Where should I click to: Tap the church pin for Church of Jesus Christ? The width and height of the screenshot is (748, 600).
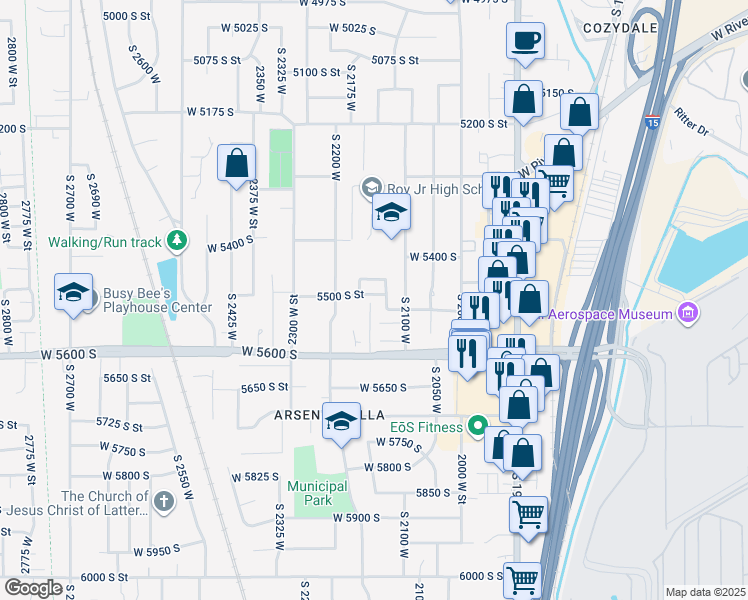pos(164,502)
